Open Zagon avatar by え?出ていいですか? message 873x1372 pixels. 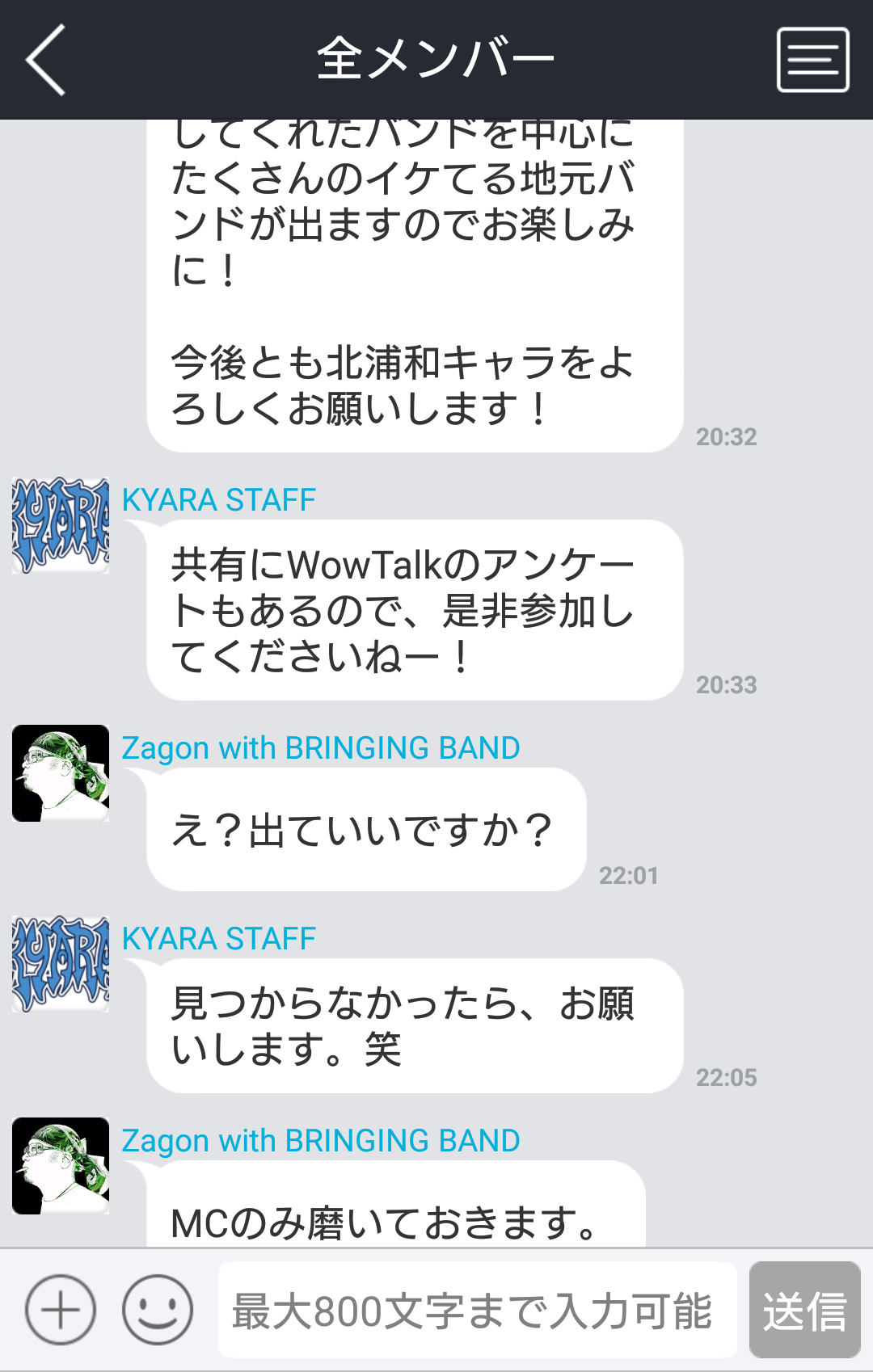coord(61,773)
